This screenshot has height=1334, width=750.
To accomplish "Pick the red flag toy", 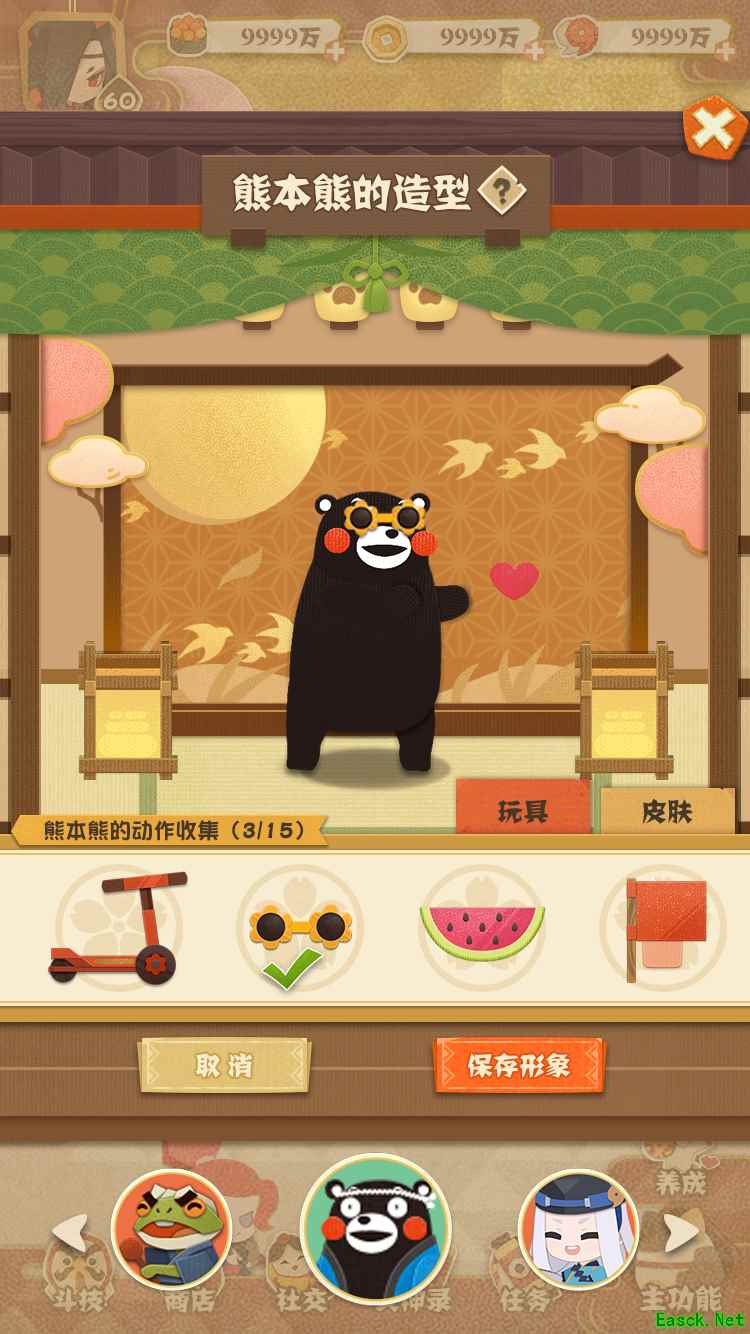I will 665,927.
